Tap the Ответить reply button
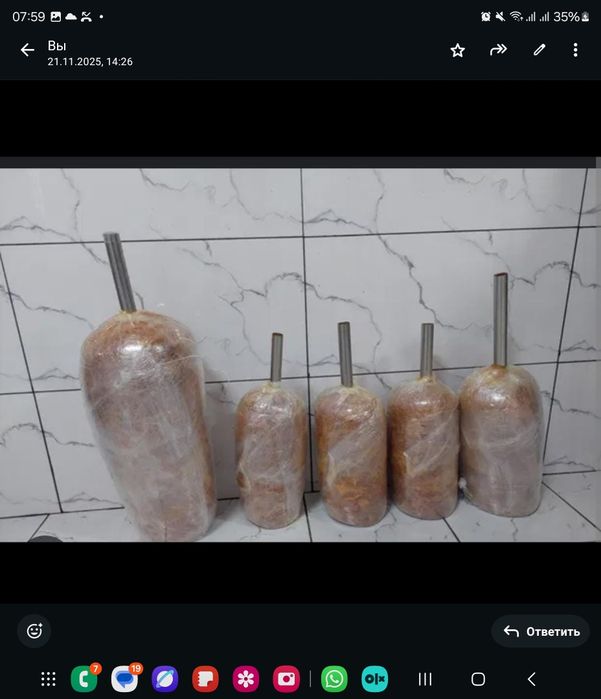Screen dimensions: 601x699 541,631
